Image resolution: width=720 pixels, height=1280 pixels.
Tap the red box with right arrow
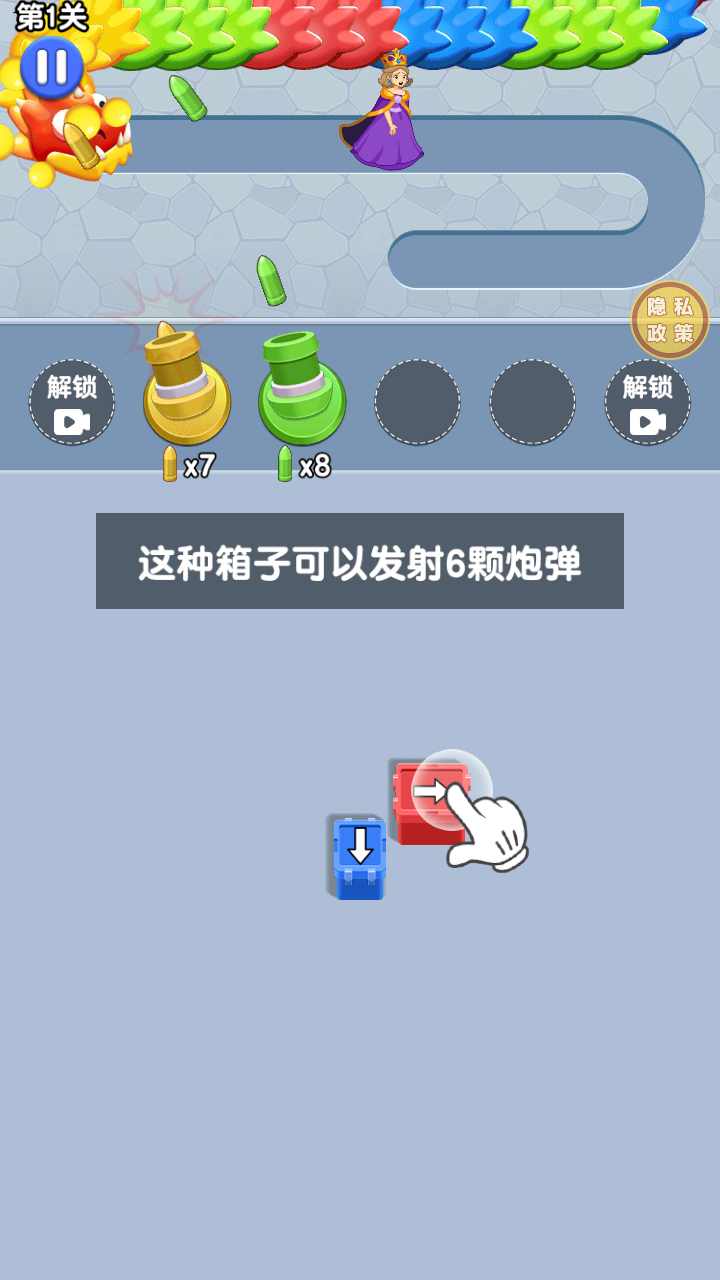(x=430, y=803)
